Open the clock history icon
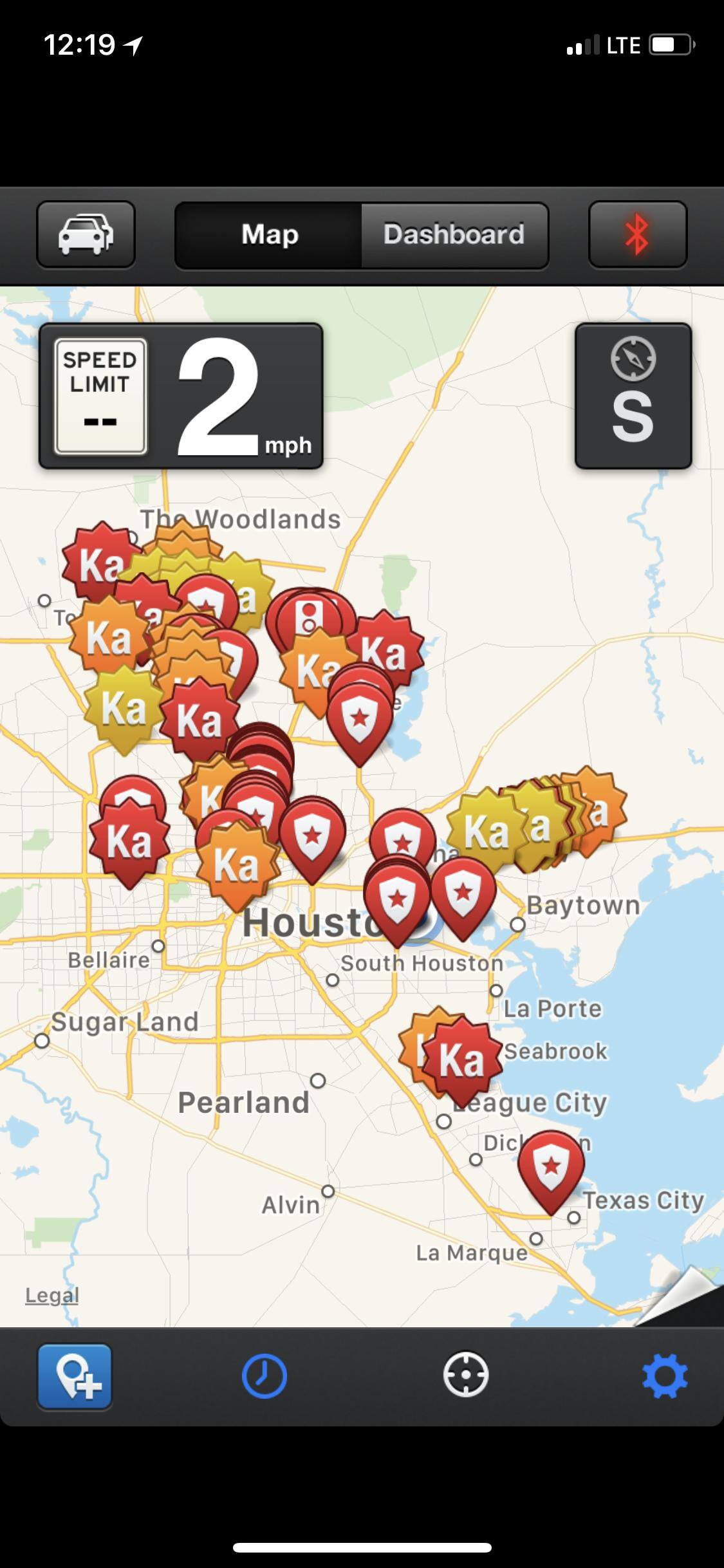 tap(264, 1376)
